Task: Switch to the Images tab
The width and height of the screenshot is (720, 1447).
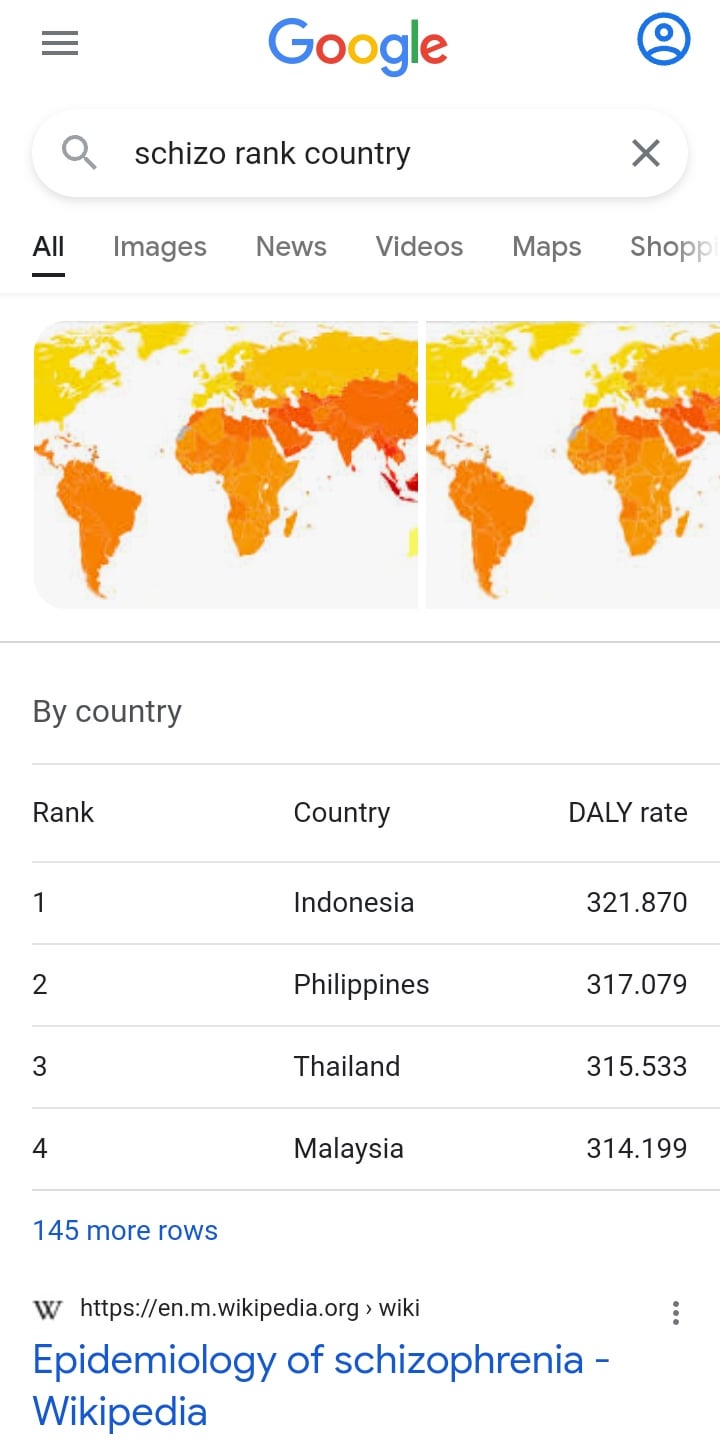Action: pyautogui.click(x=160, y=247)
